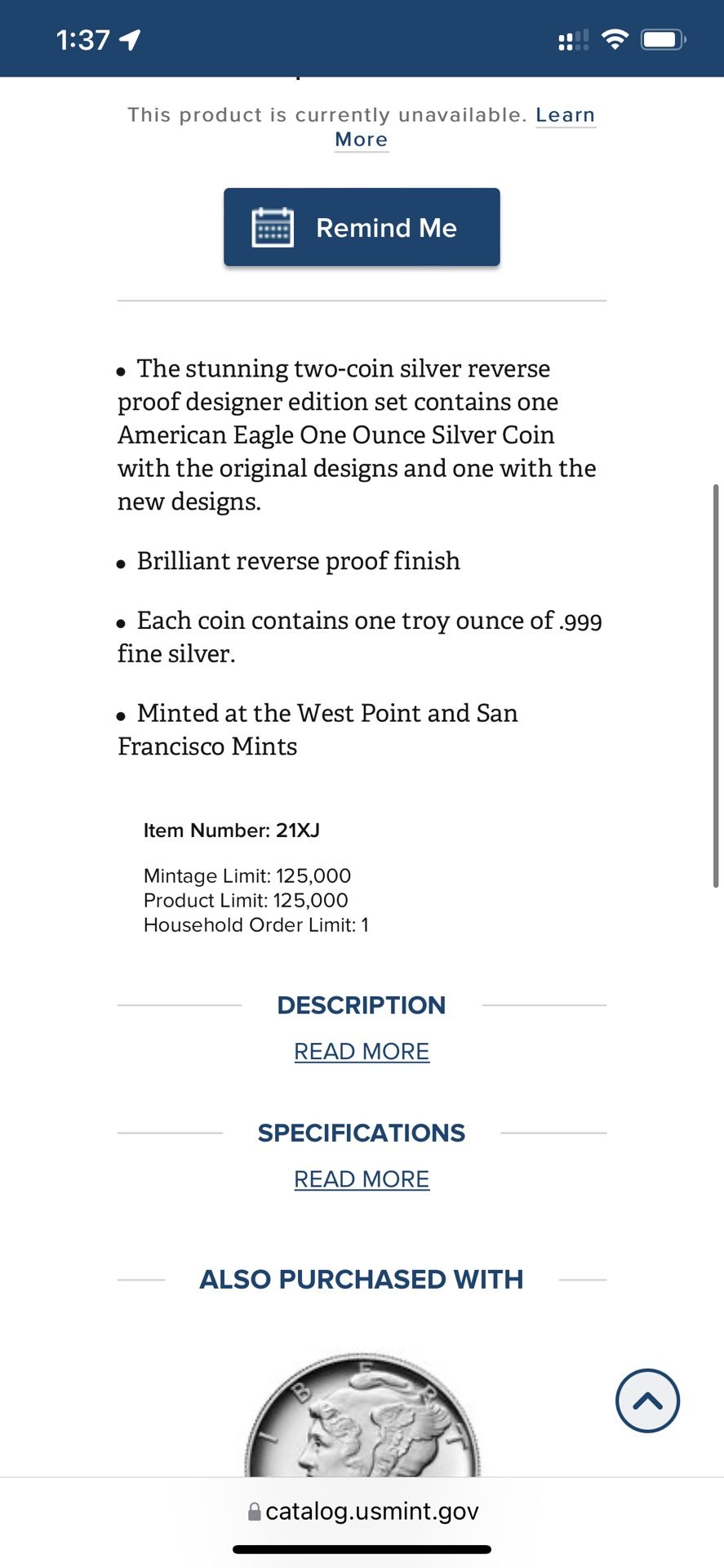
Task: Read more under Specifications
Action: pyautogui.click(x=362, y=1179)
